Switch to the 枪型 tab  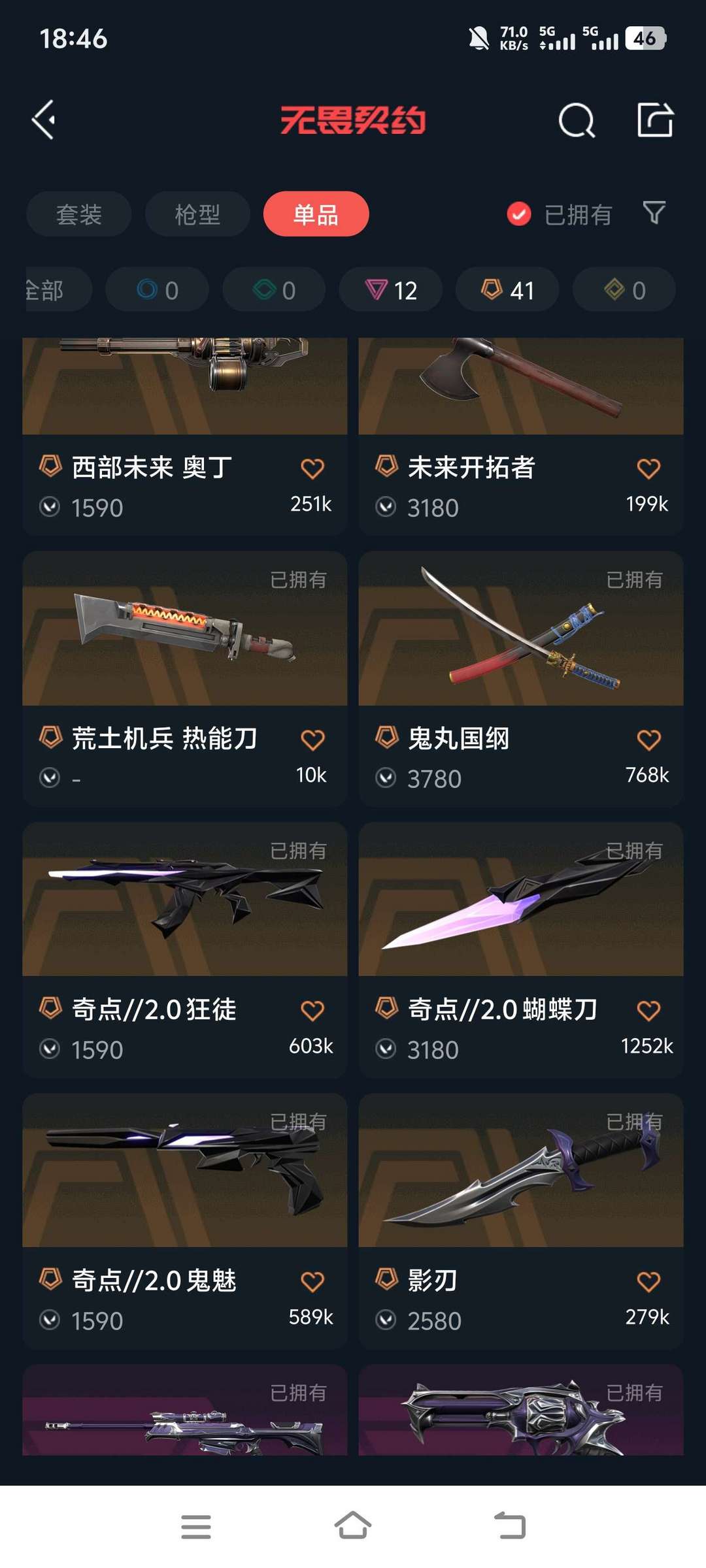(197, 214)
